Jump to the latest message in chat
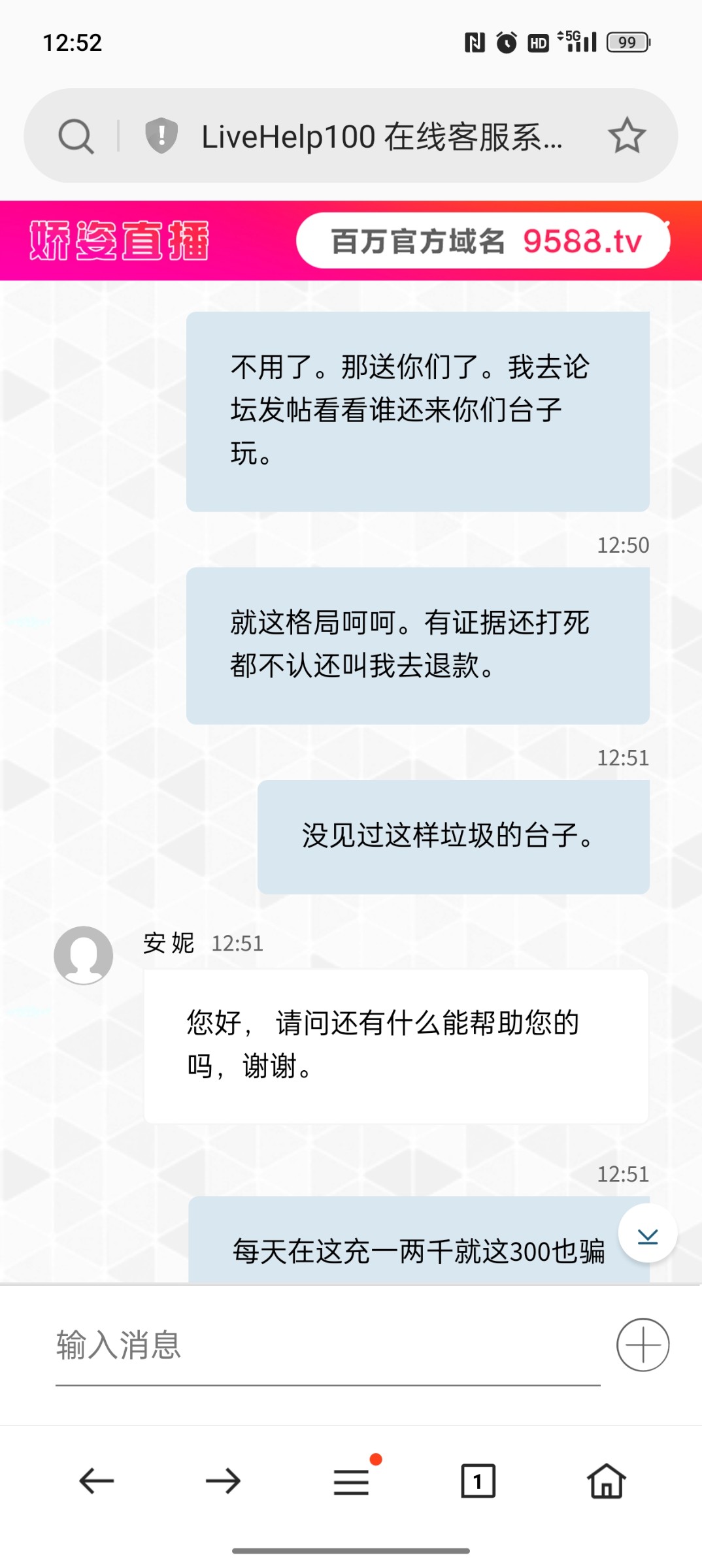Image resolution: width=702 pixels, height=1568 pixels. point(648,1234)
